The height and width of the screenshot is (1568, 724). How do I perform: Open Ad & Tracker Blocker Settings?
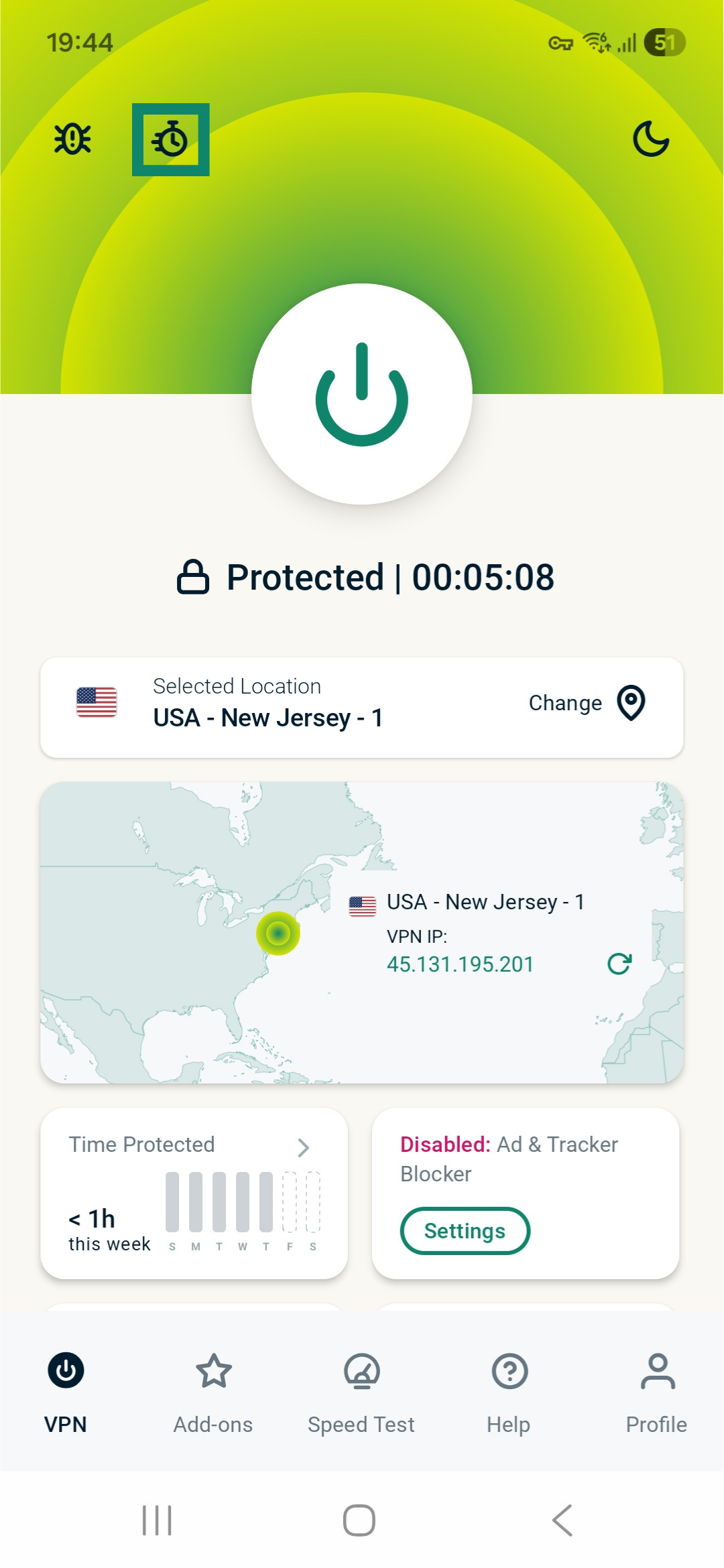[465, 1231]
